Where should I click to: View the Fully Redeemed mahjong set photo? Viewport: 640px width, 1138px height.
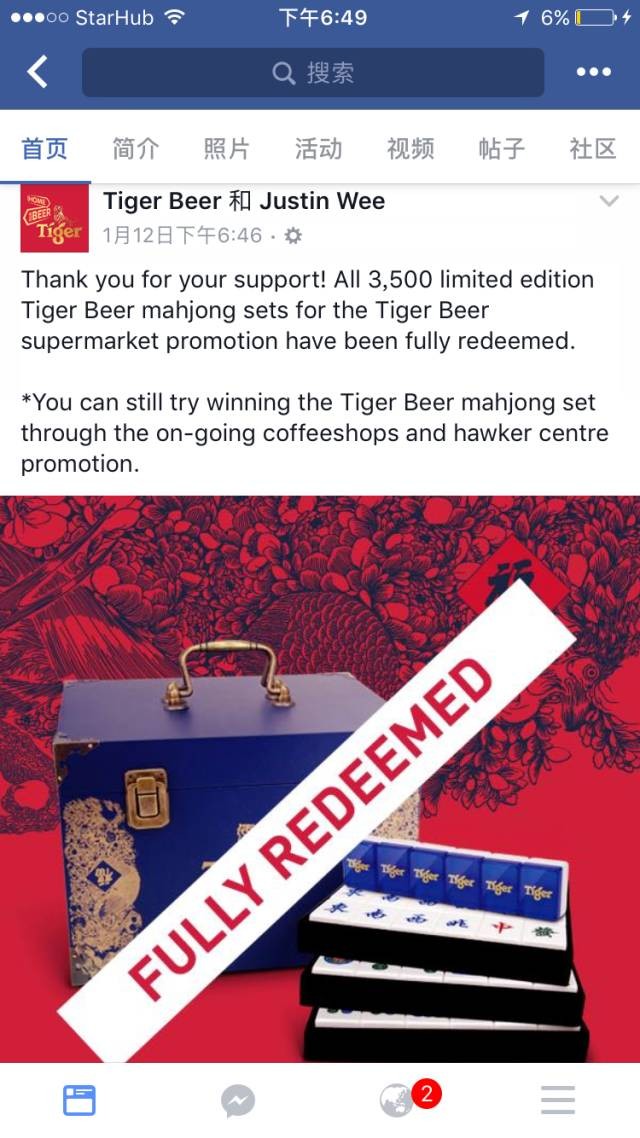click(320, 778)
